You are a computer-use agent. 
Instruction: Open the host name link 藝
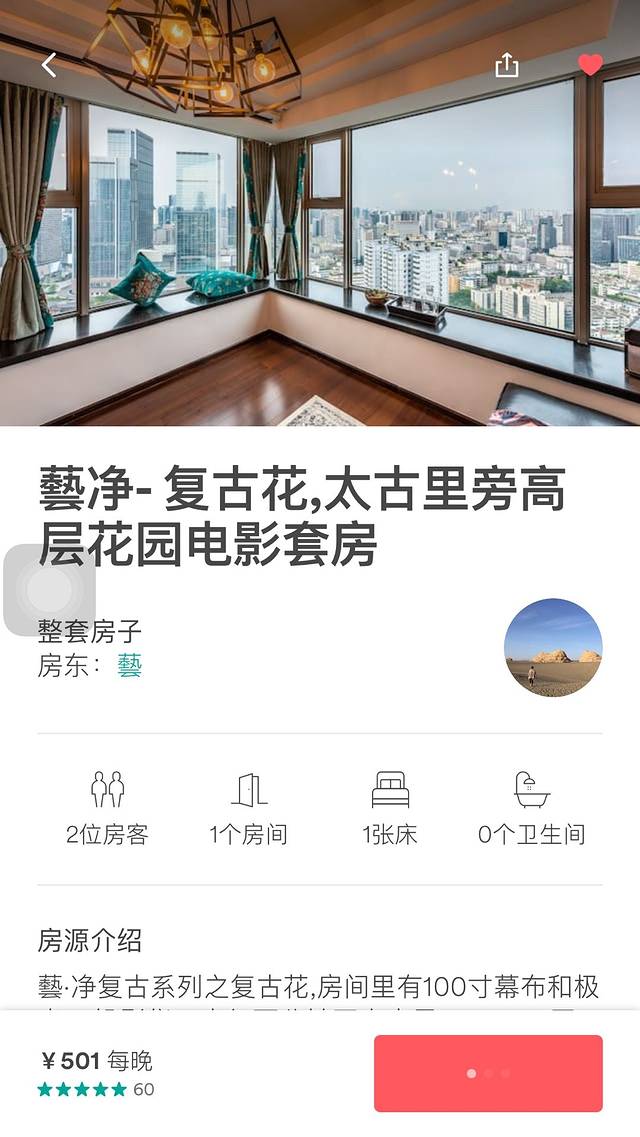130,666
